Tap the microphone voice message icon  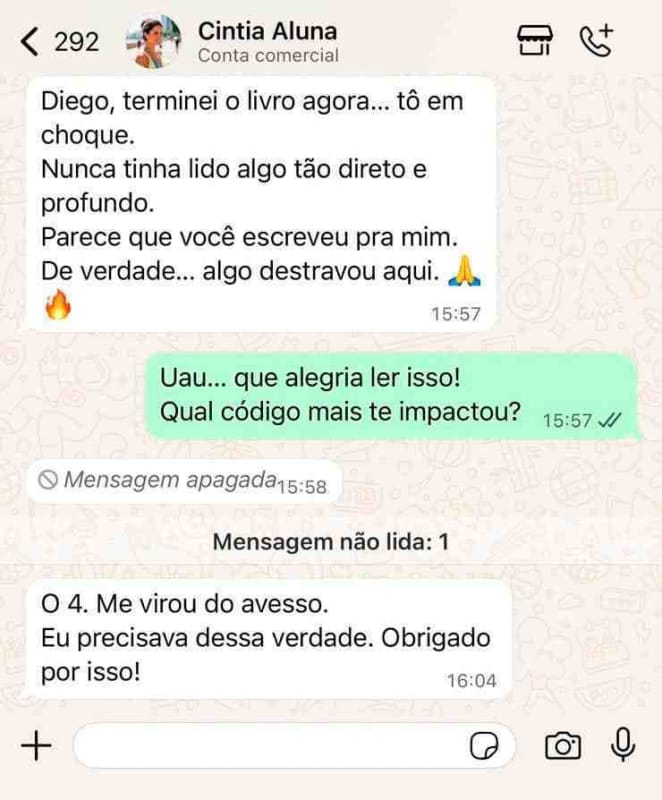(624, 744)
